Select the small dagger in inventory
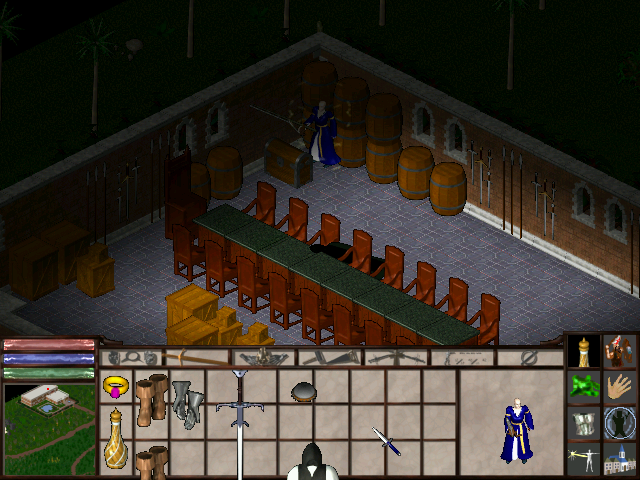The image size is (640, 480). coord(386,440)
